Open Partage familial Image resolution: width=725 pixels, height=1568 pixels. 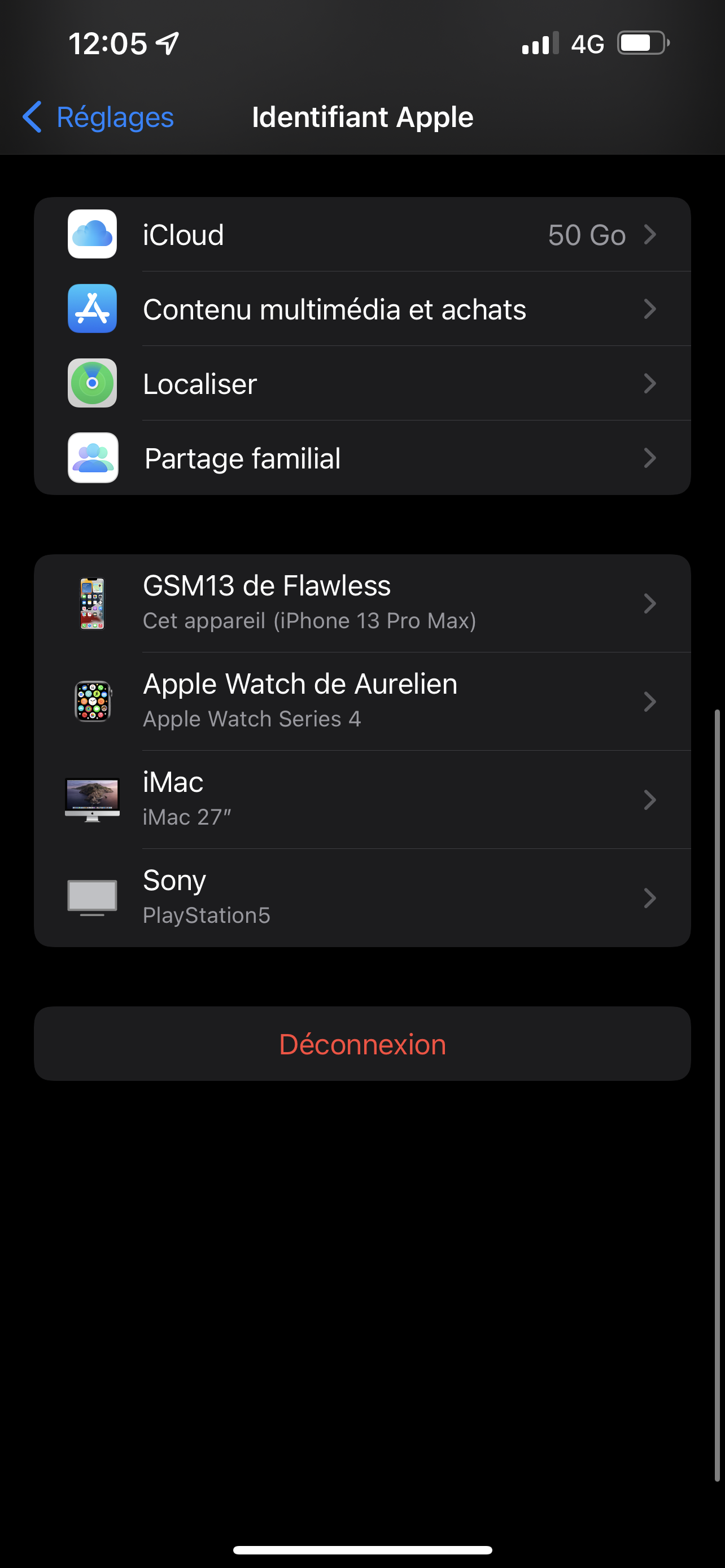(362, 458)
